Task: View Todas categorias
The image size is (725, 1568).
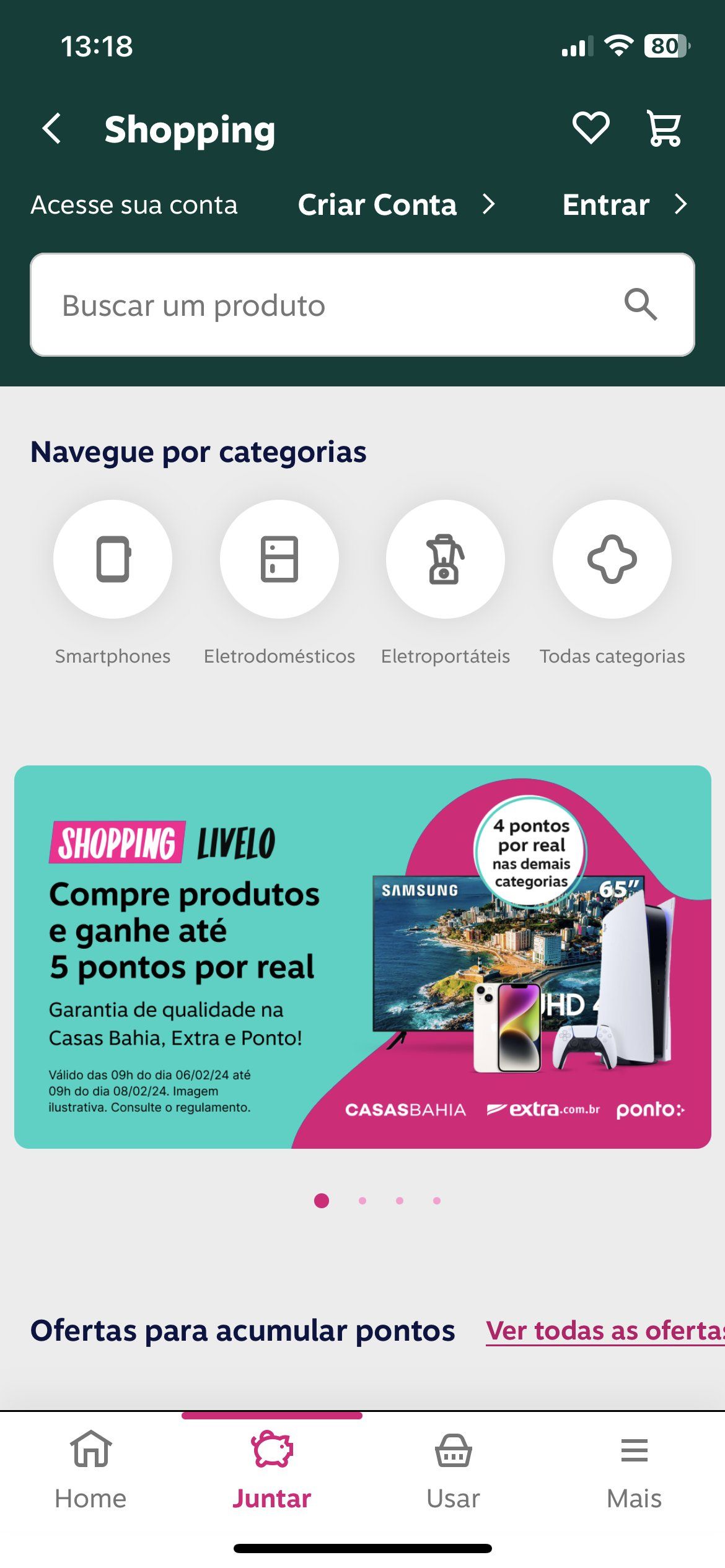Action: (612, 559)
